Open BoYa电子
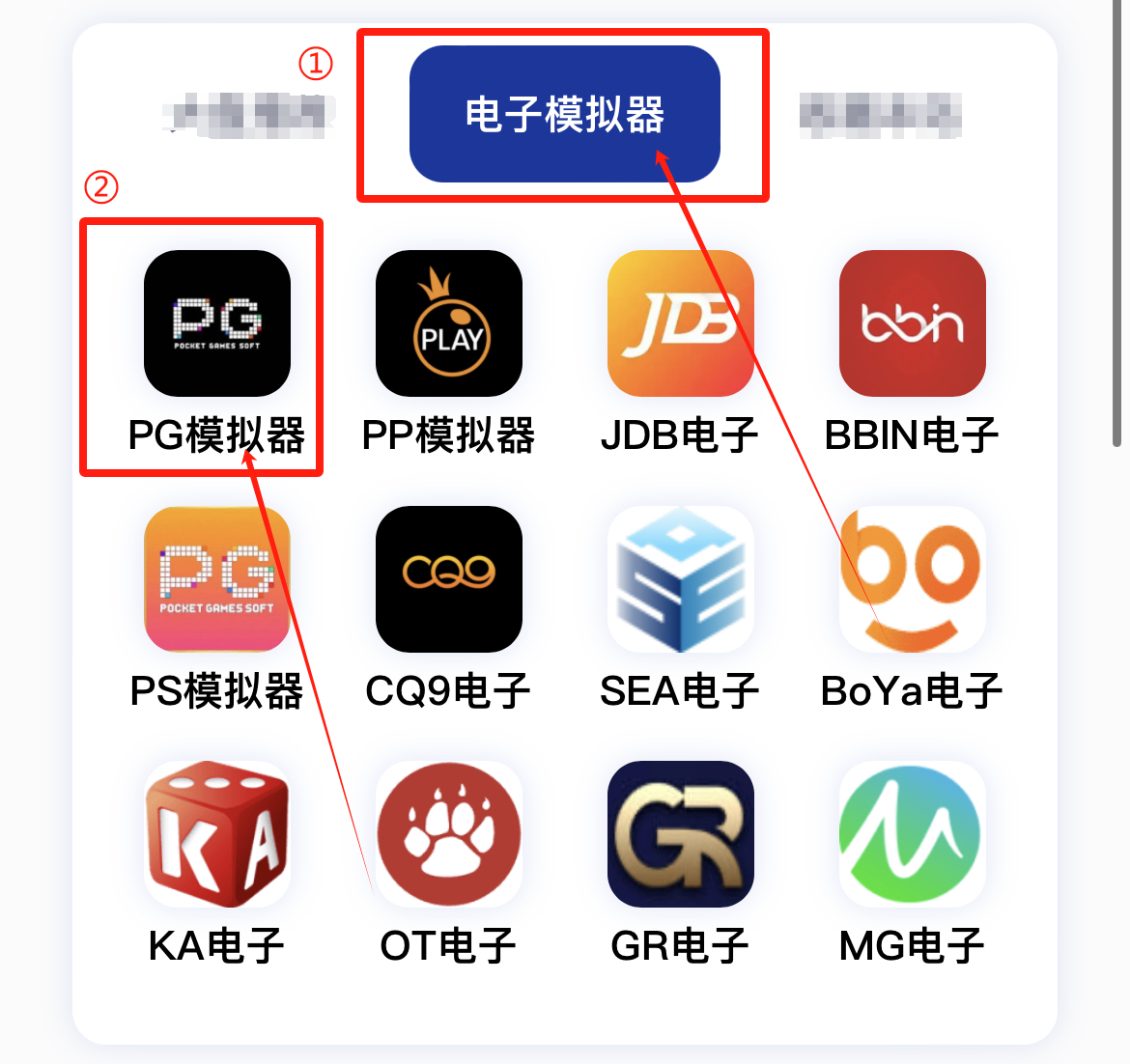Image resolution: width=1130 pixels, height=1064 pixels. [913, 579]
